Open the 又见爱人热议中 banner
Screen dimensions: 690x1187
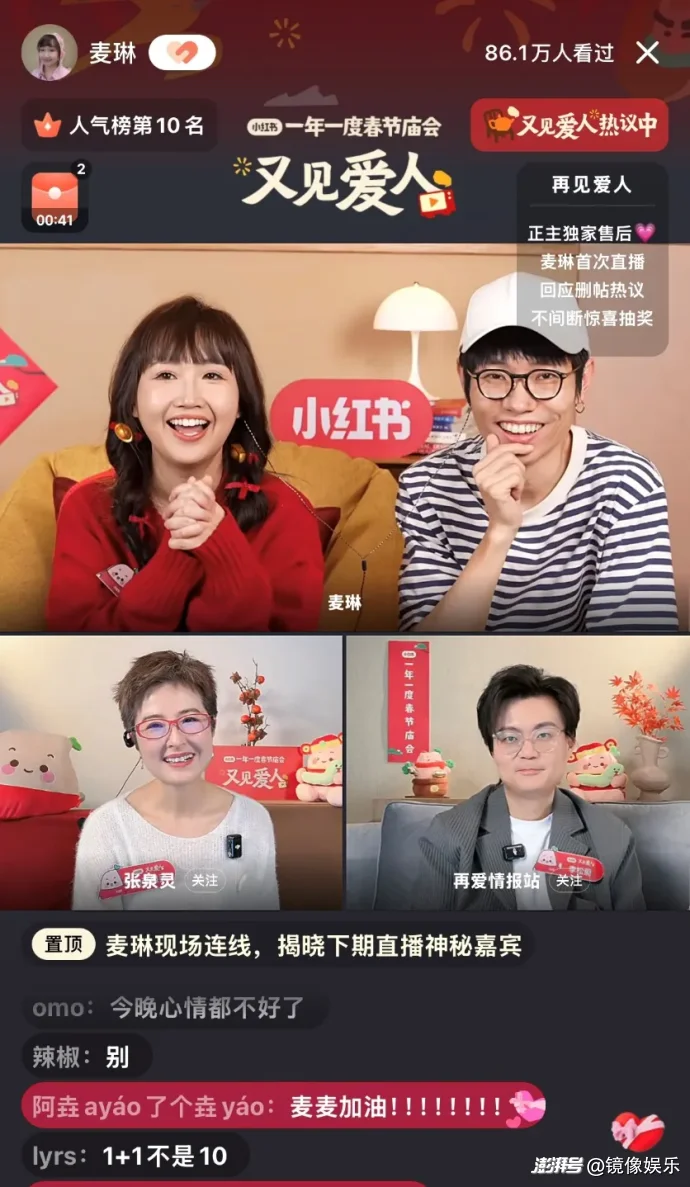569,125
